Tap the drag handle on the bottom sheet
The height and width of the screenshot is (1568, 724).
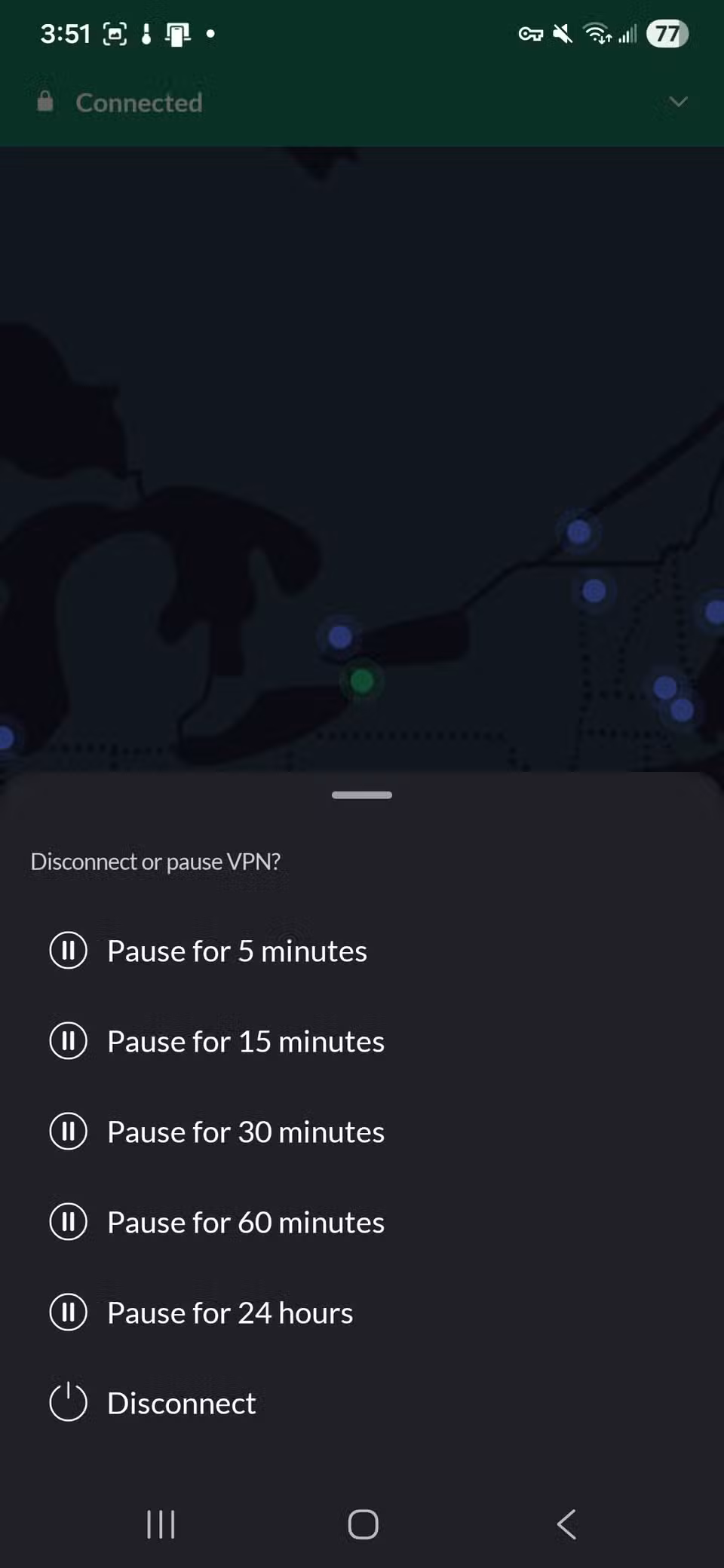[362, 795]
